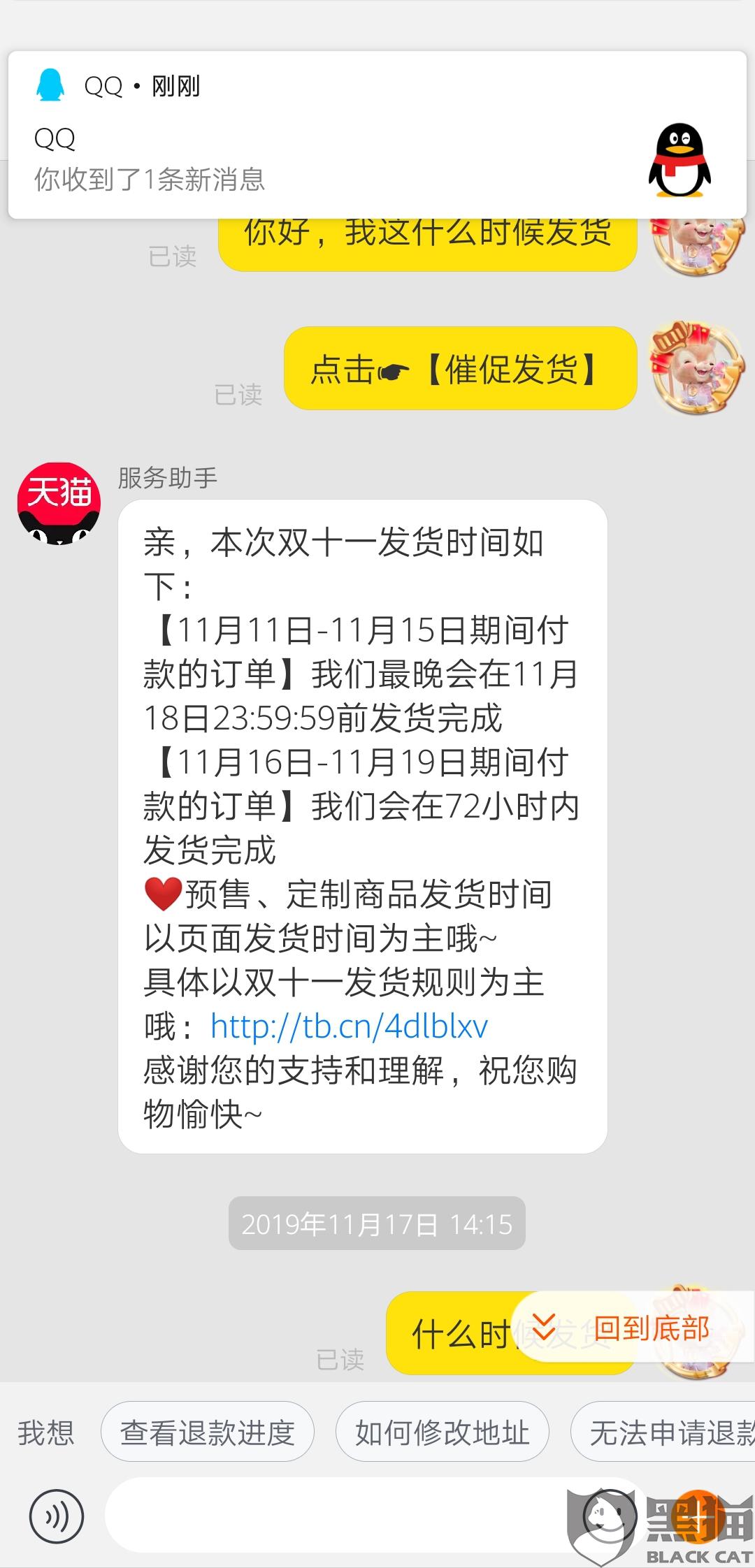Open the tb.cn/4dlblxv shipping rules link
Viewport: 755px width, 1568px height.
click(349, 1026)
